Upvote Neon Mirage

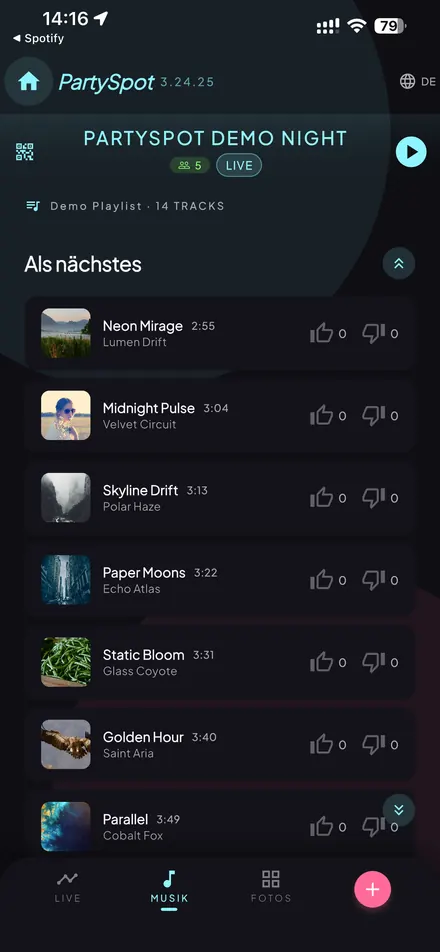tap(322, 333)
